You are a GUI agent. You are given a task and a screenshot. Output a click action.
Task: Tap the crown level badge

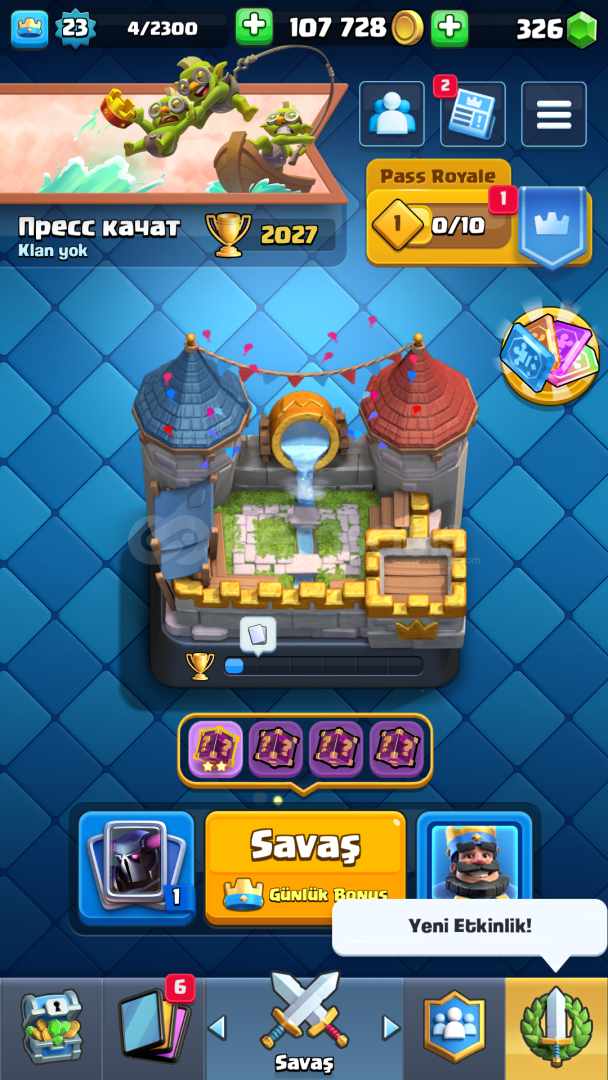[30, 29]
